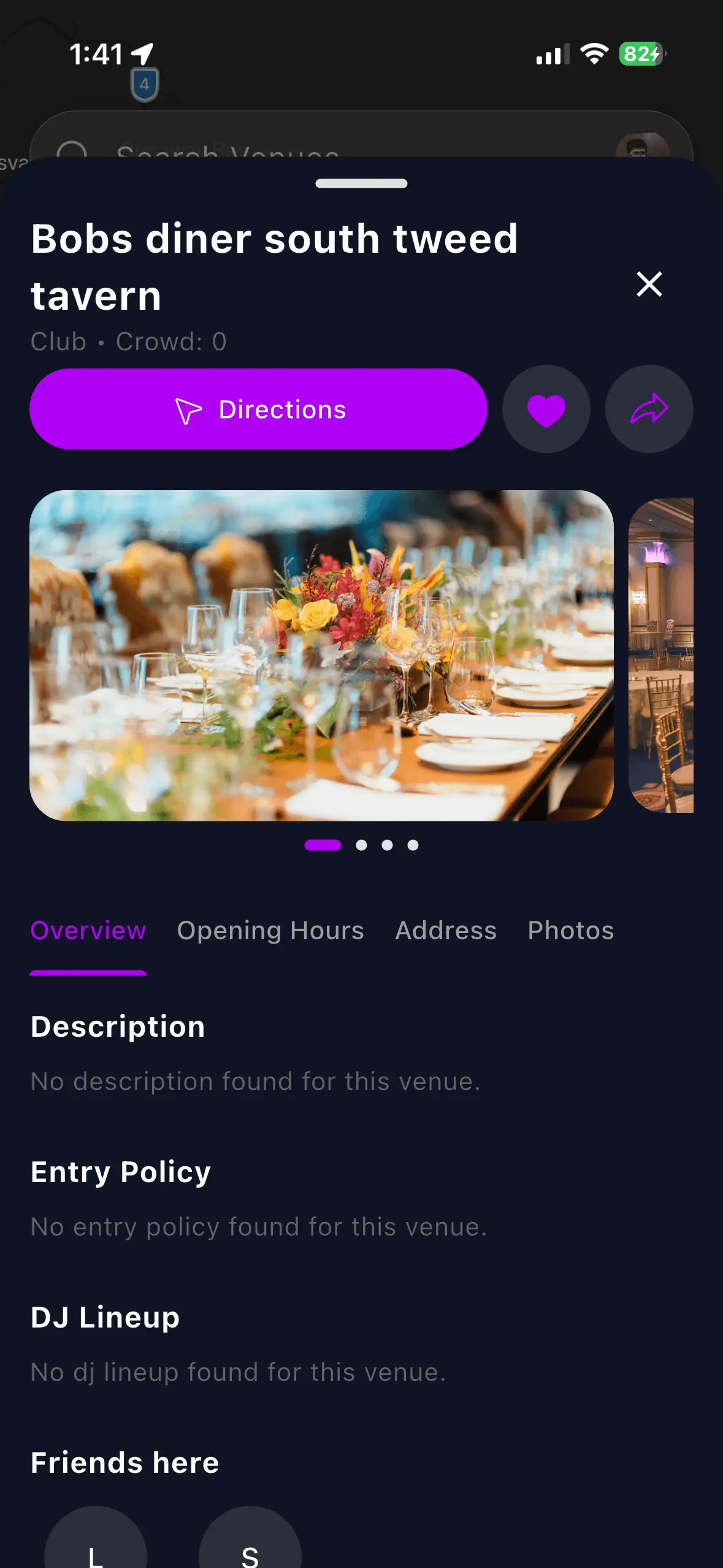Viewport: 723px width, 1568px height.
Task: Open the dining table venue photo
Action: [321, 655]
